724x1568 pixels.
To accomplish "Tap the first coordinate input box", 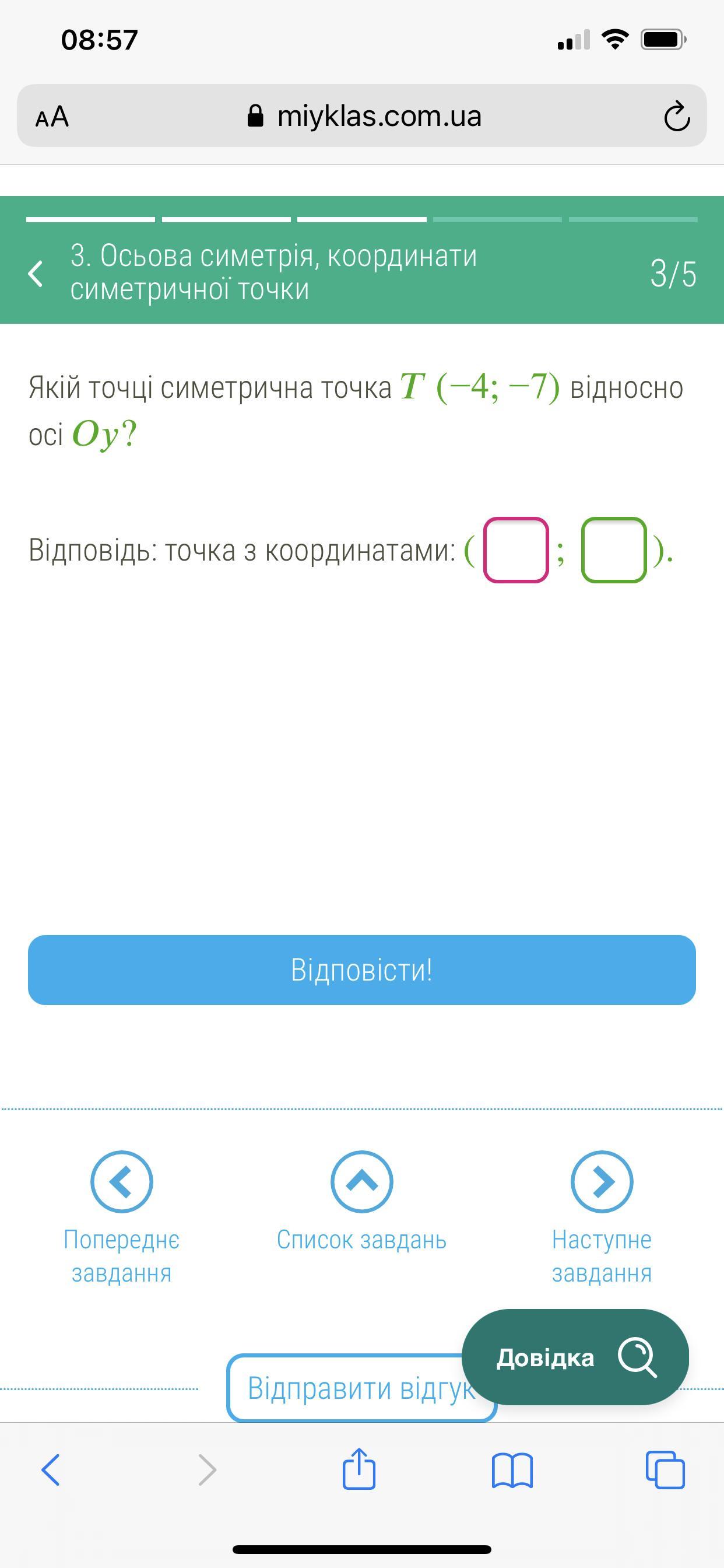I will pos(516,549).
